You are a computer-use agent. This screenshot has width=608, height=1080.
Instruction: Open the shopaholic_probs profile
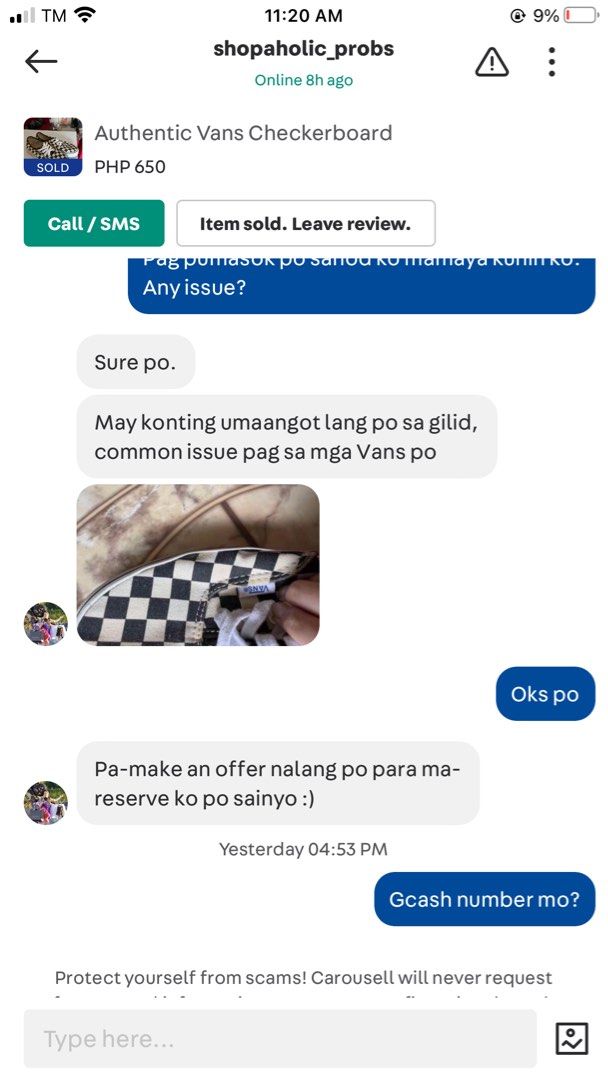[303, 49]
